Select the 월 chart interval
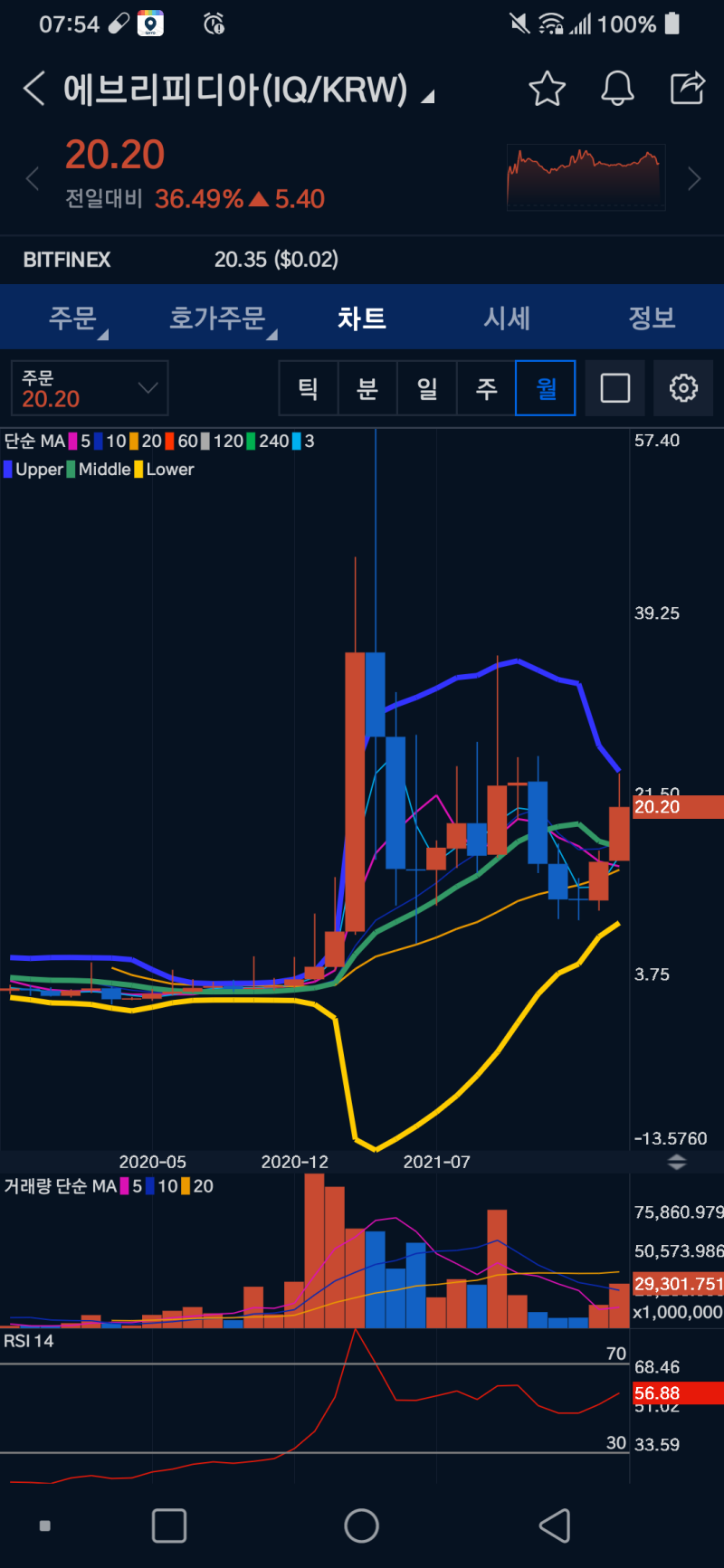724x1568 pixels. pos(546,388)
